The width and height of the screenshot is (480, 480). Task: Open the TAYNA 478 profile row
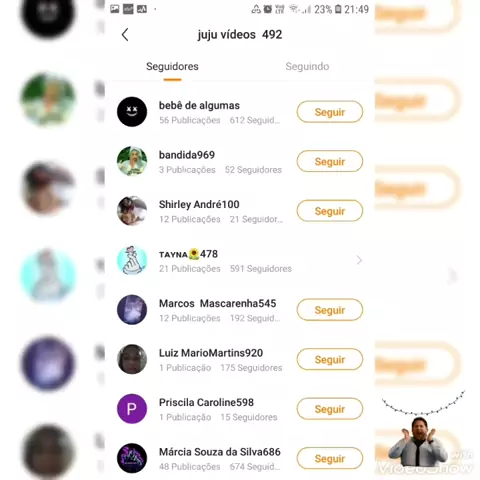pos(240,260)
